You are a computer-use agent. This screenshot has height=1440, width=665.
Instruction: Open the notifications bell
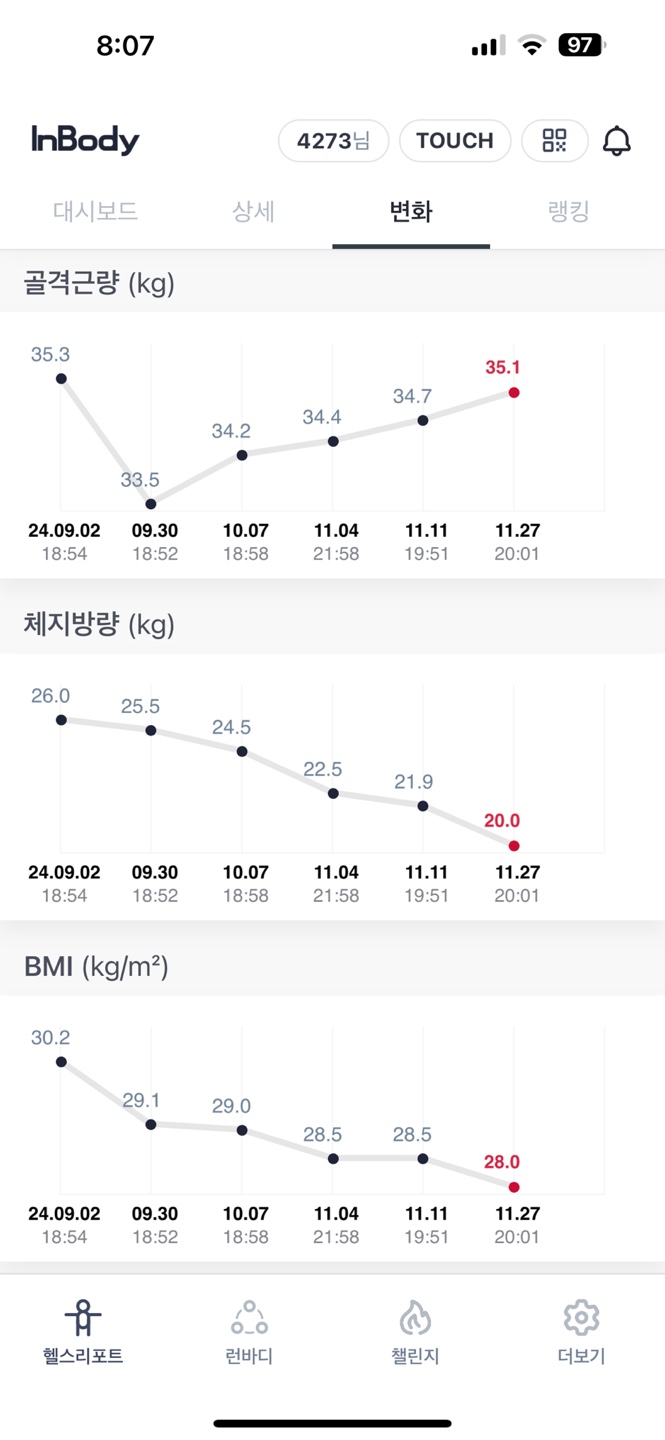coord(617,141)
